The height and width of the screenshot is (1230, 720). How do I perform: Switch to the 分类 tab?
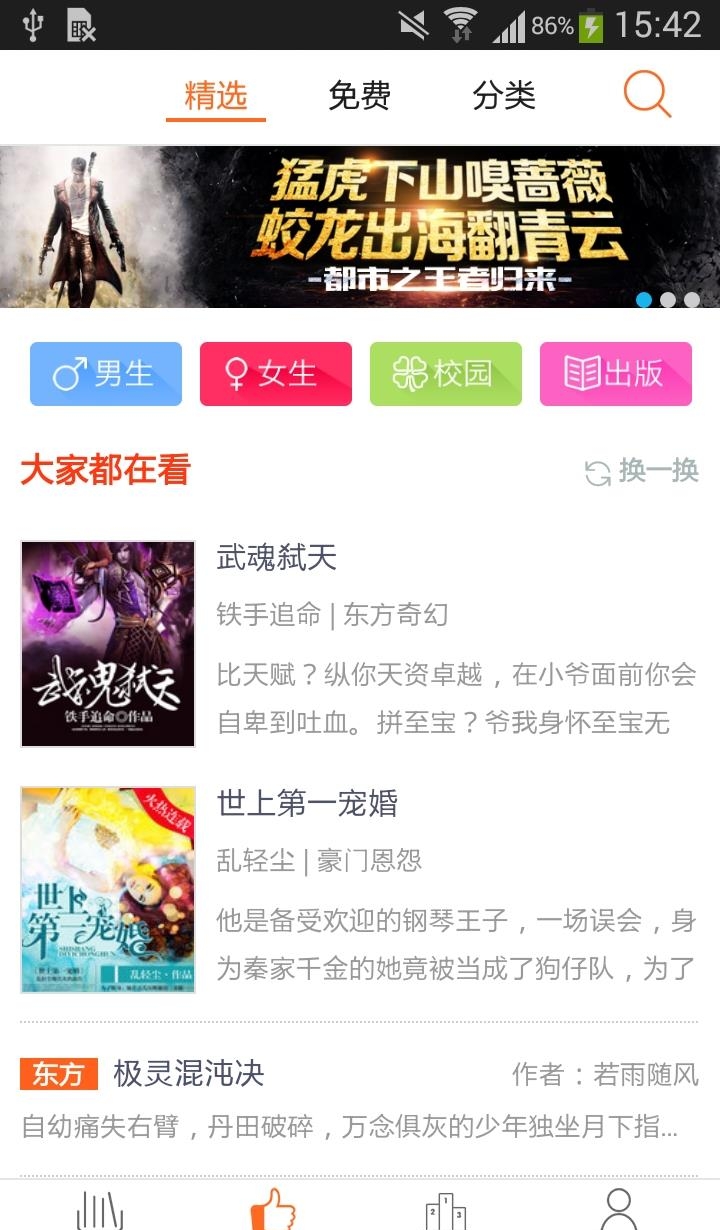(504, 96)
